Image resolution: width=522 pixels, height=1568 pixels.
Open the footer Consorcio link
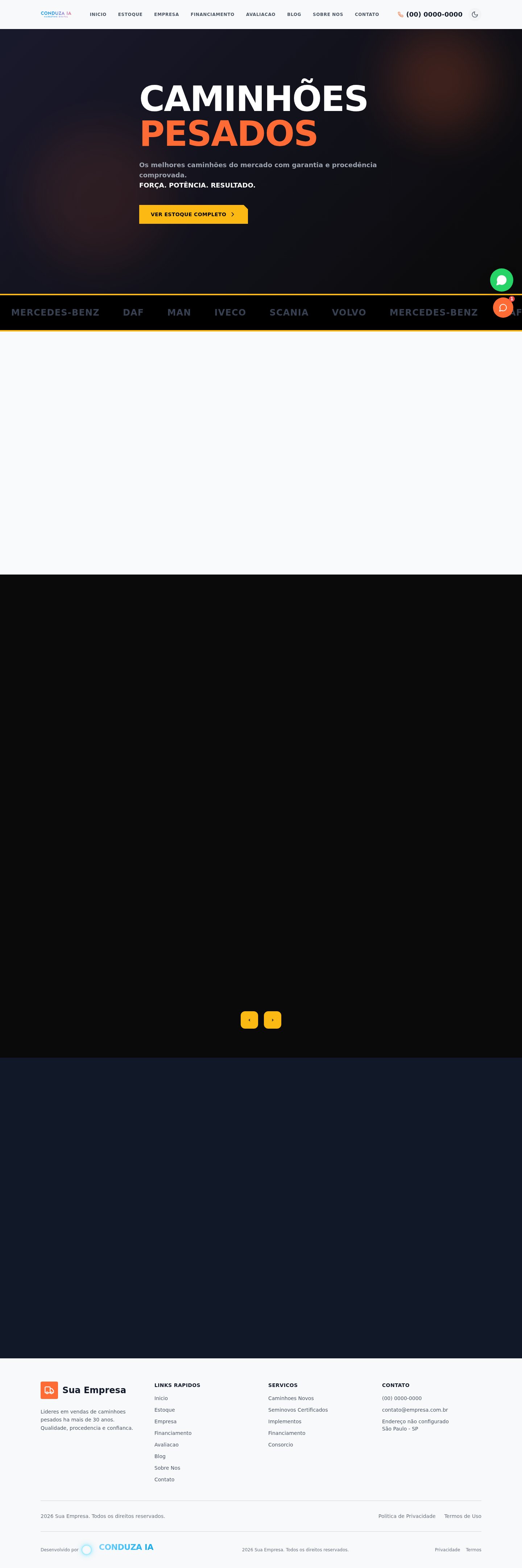(x=281, y=1444)
